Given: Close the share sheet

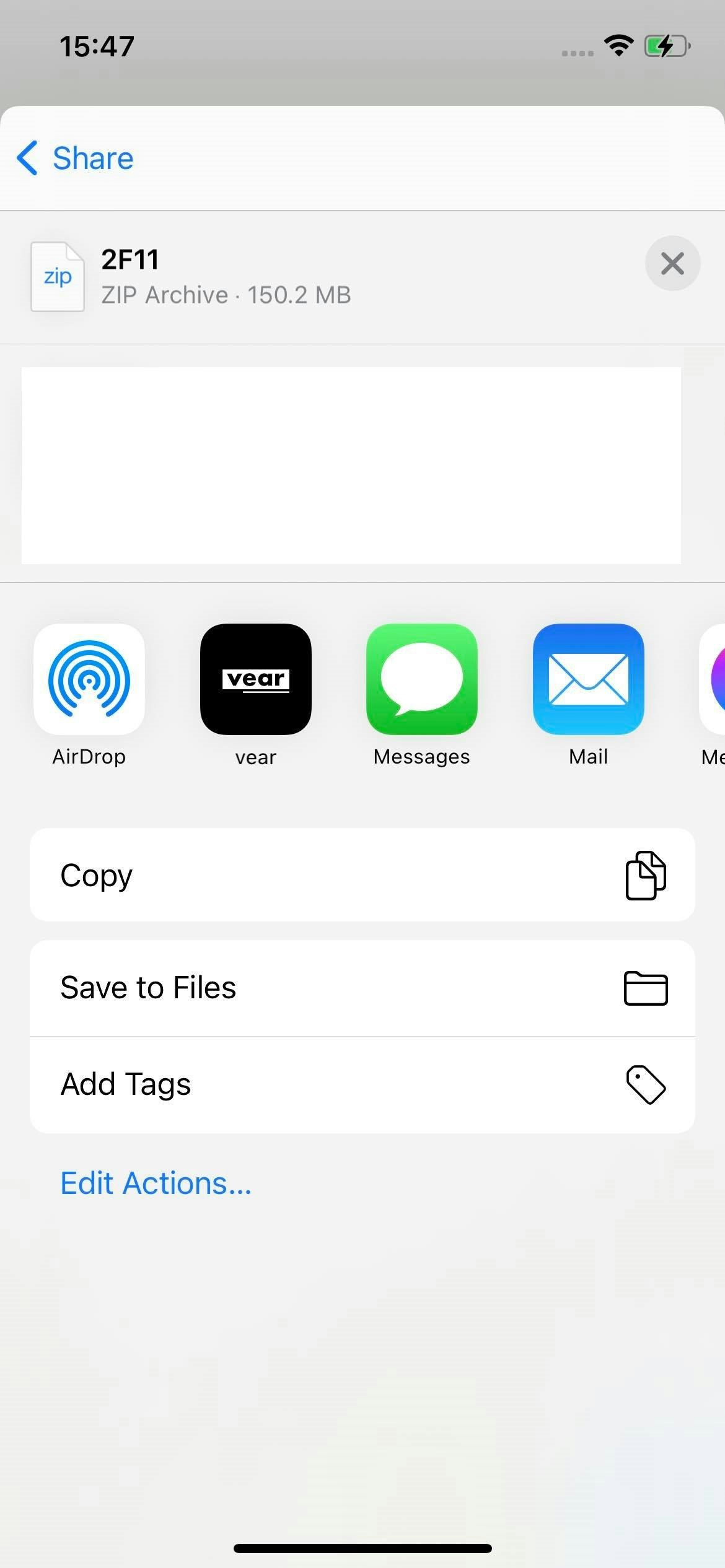Looking at the screenshot, I should (672, 264).
